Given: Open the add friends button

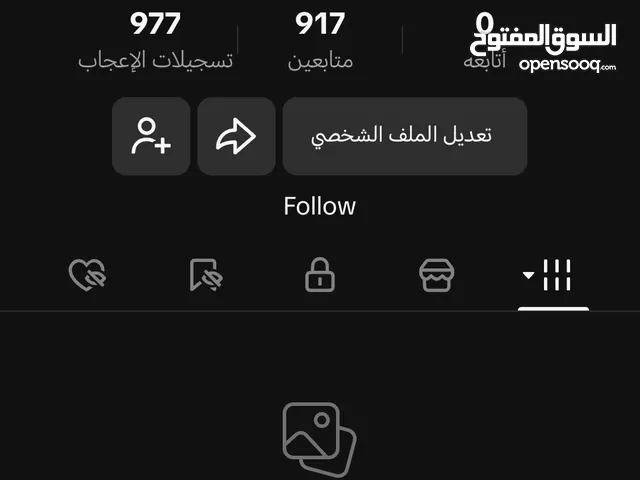Looking at the screenshot, I should click(x=151, y=136).
